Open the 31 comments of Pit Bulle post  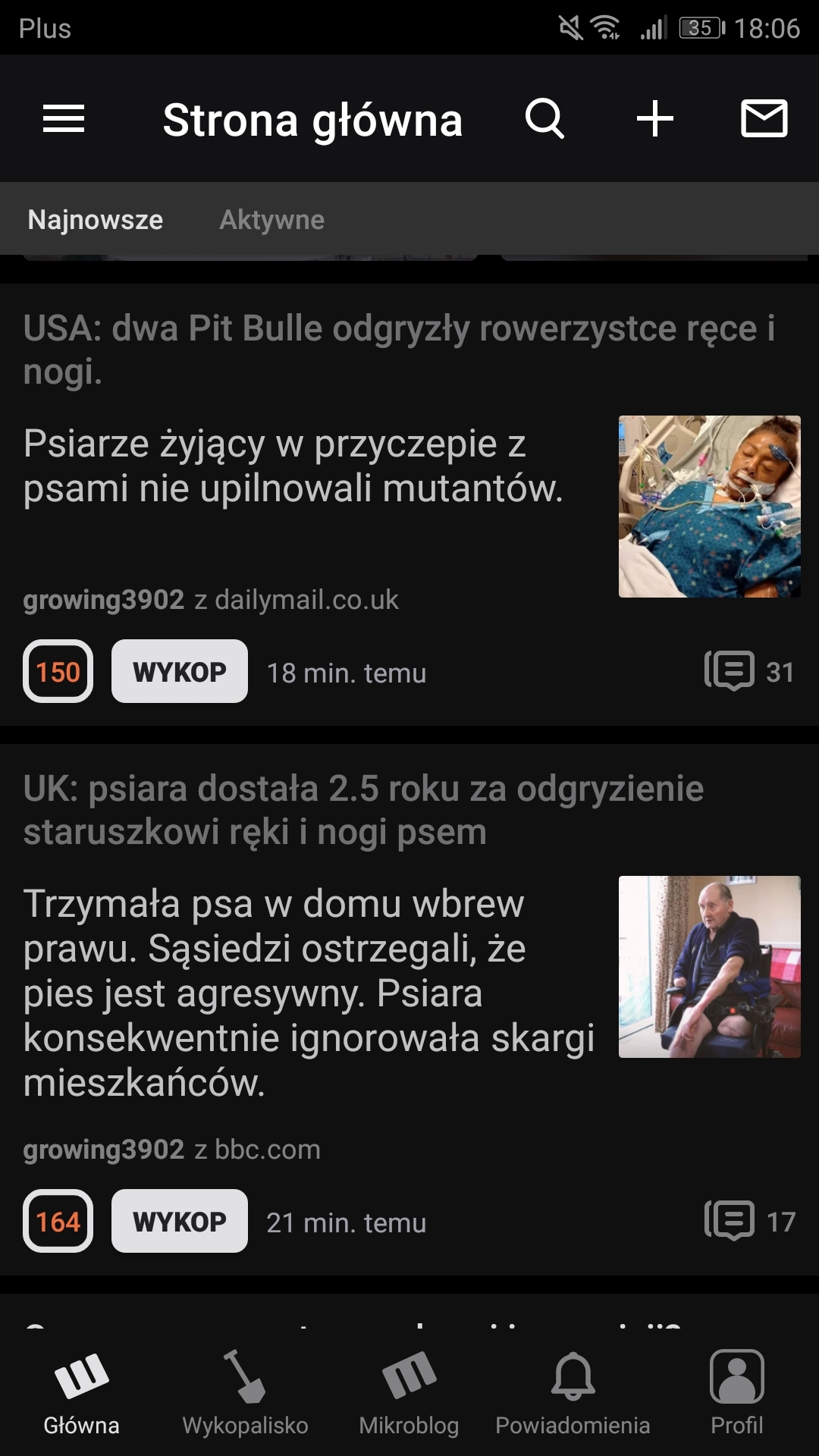pos(749,671)
